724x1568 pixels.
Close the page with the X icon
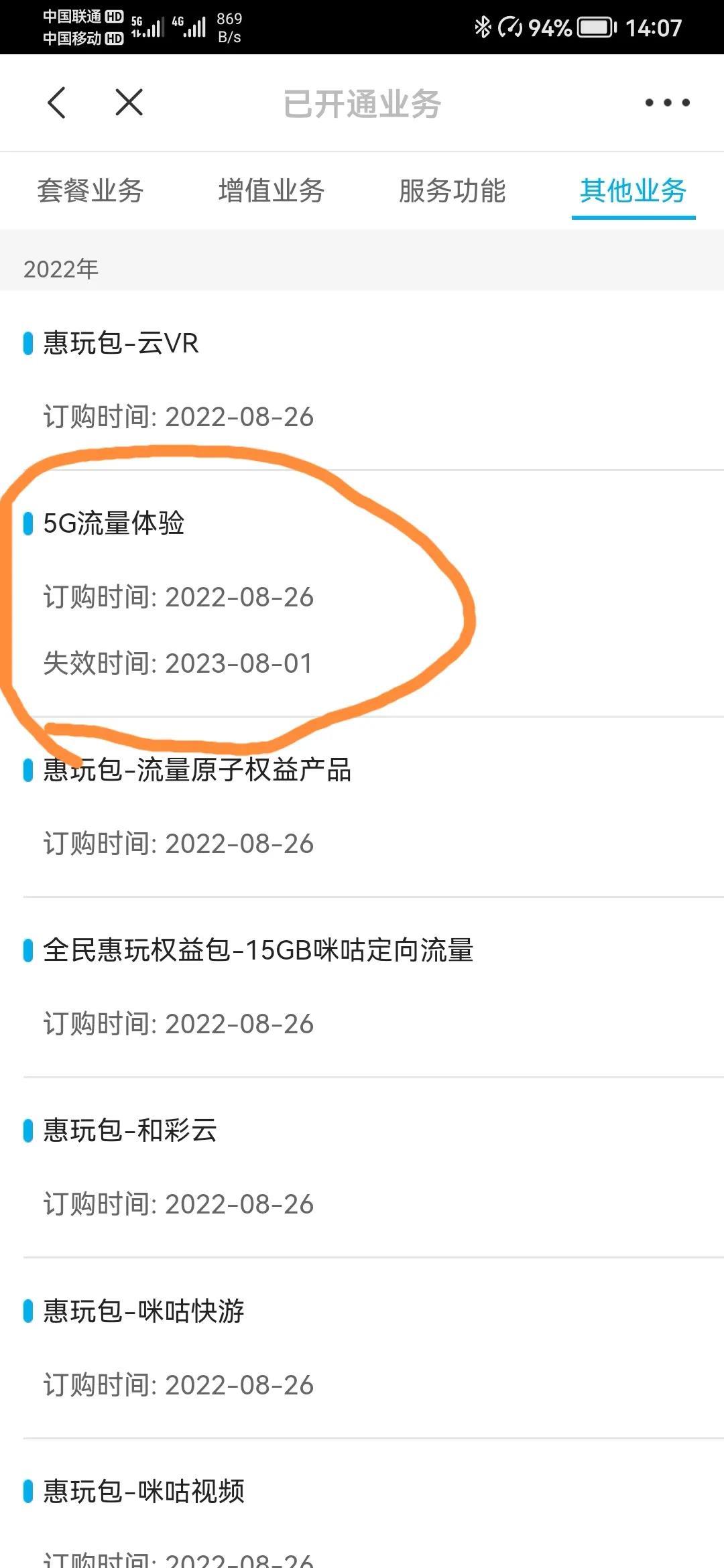(129, 103)
